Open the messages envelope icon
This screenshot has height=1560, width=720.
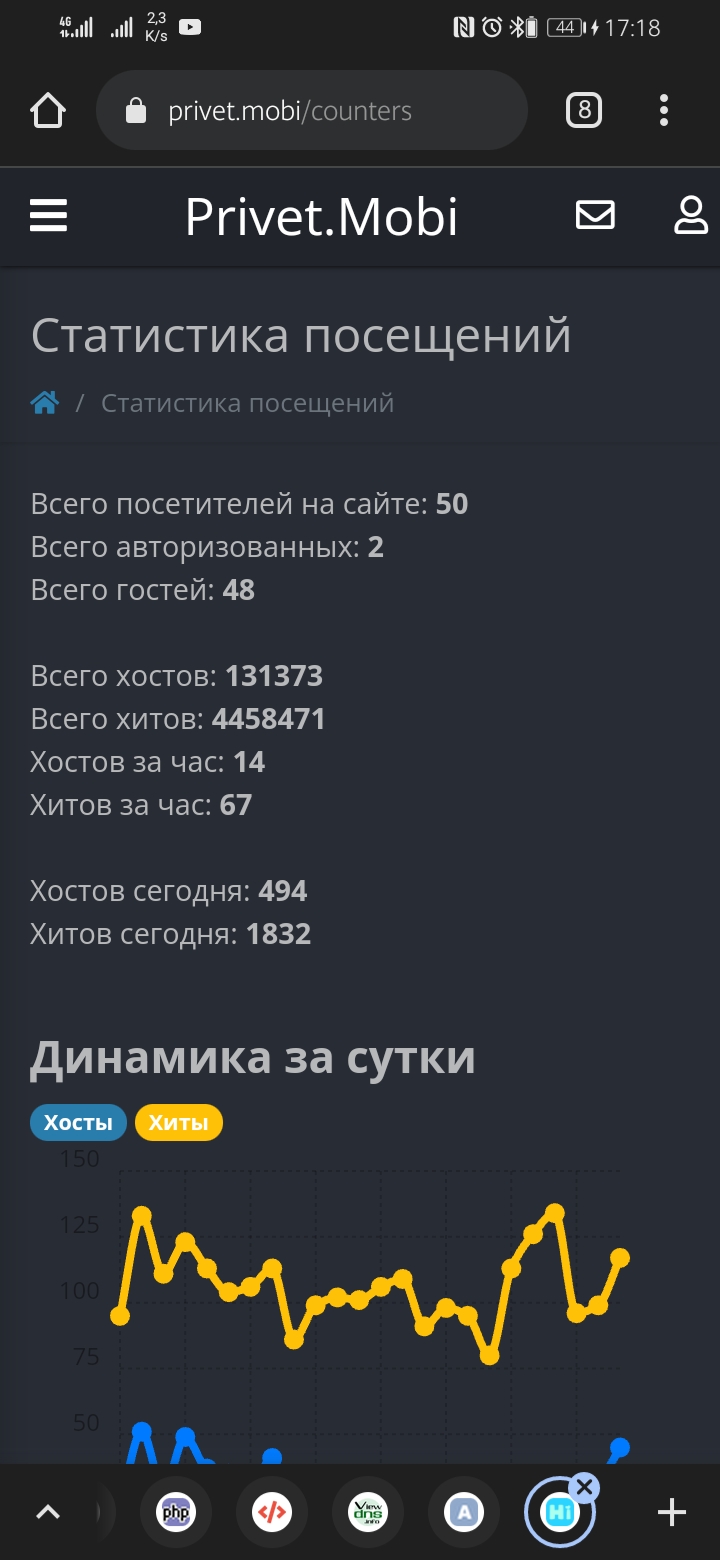point(595,215)
